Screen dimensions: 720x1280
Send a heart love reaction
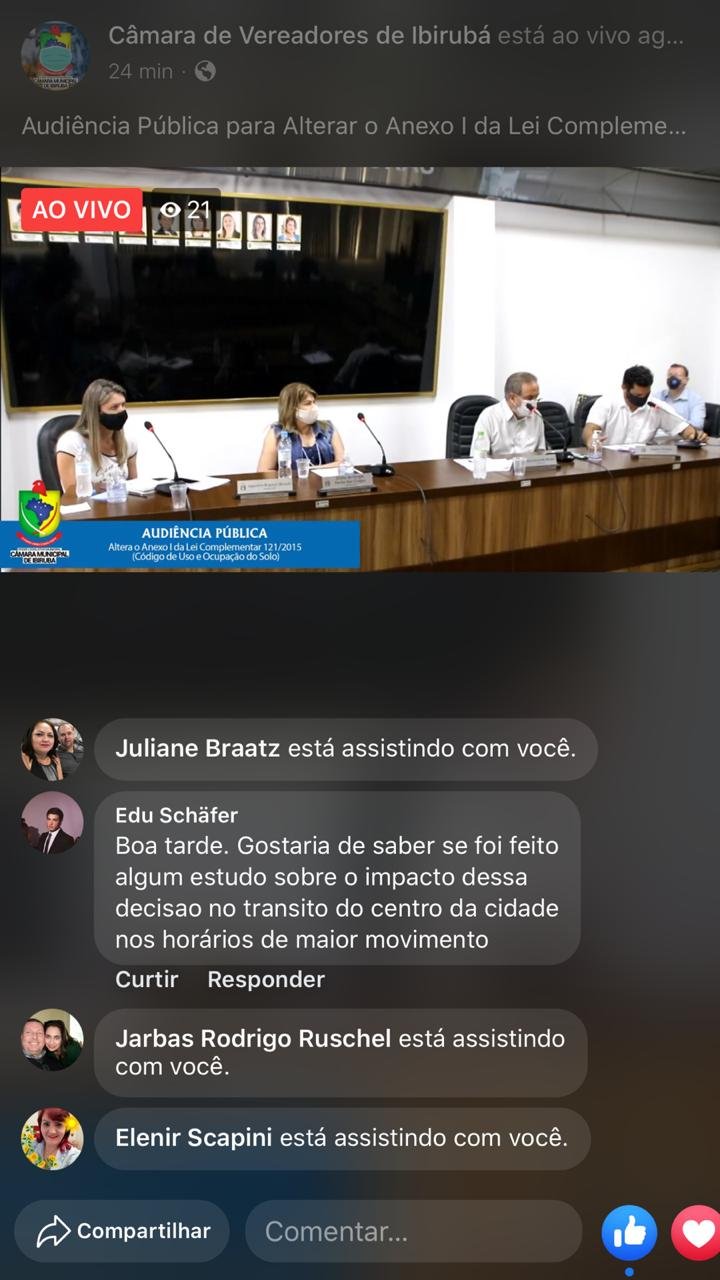[697, 1233]
